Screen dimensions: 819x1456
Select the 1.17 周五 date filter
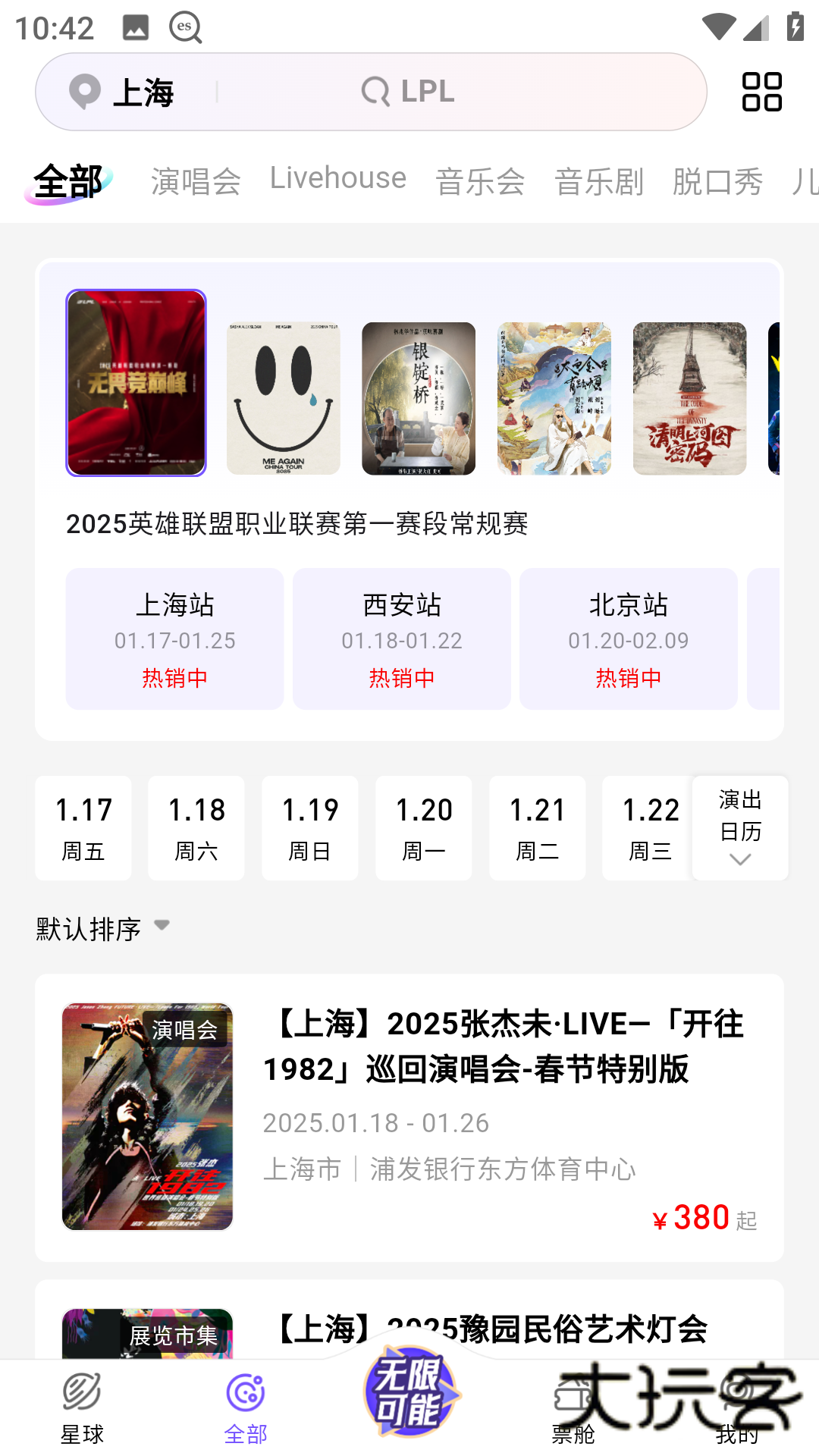tap(83, 828)
